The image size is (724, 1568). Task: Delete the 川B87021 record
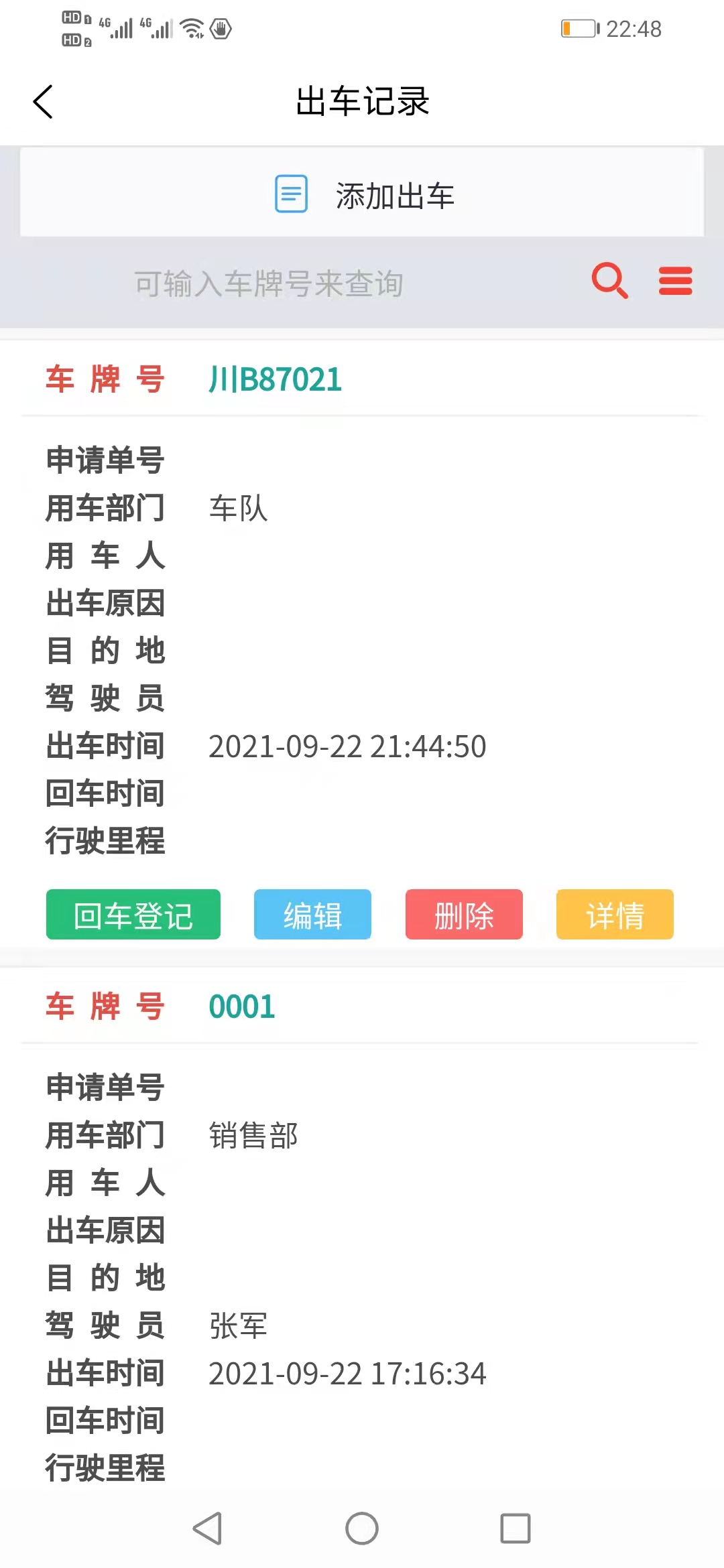463,915
